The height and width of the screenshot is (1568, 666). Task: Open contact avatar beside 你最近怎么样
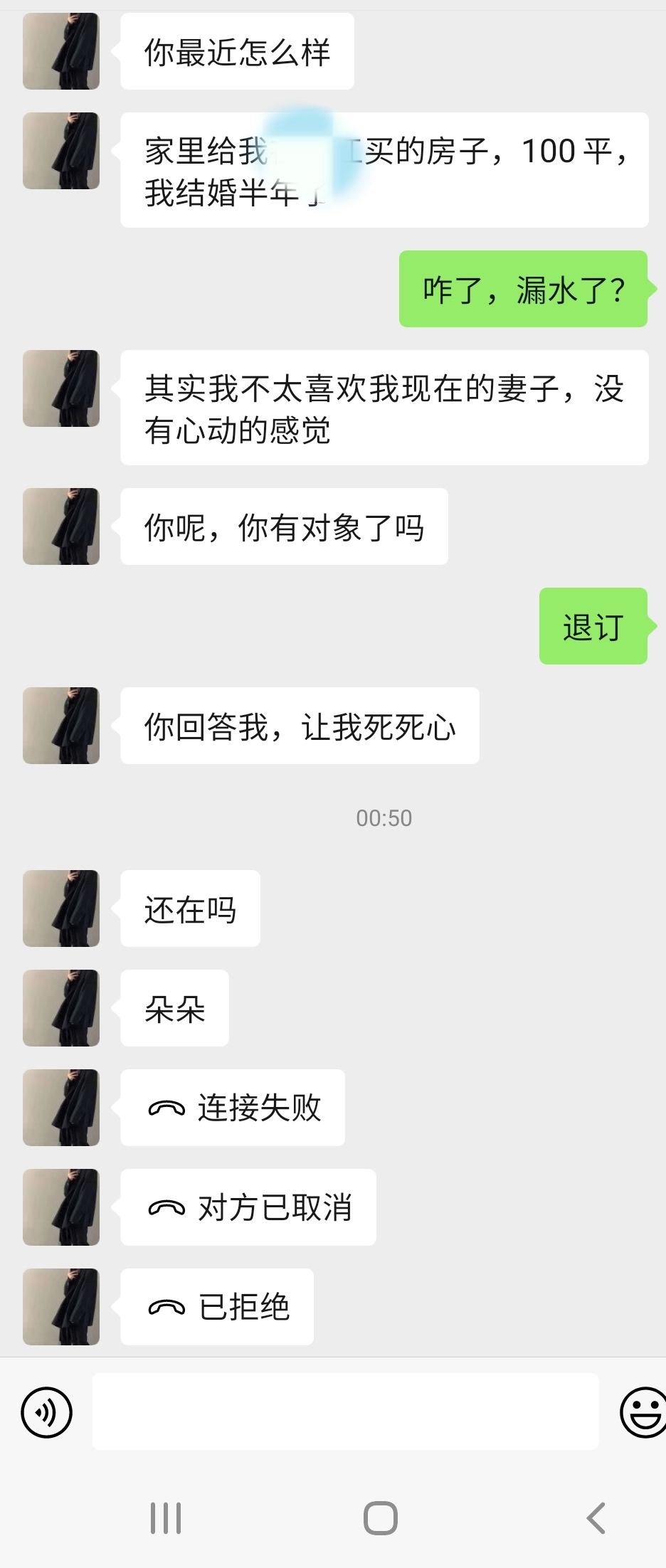point(61,51)
